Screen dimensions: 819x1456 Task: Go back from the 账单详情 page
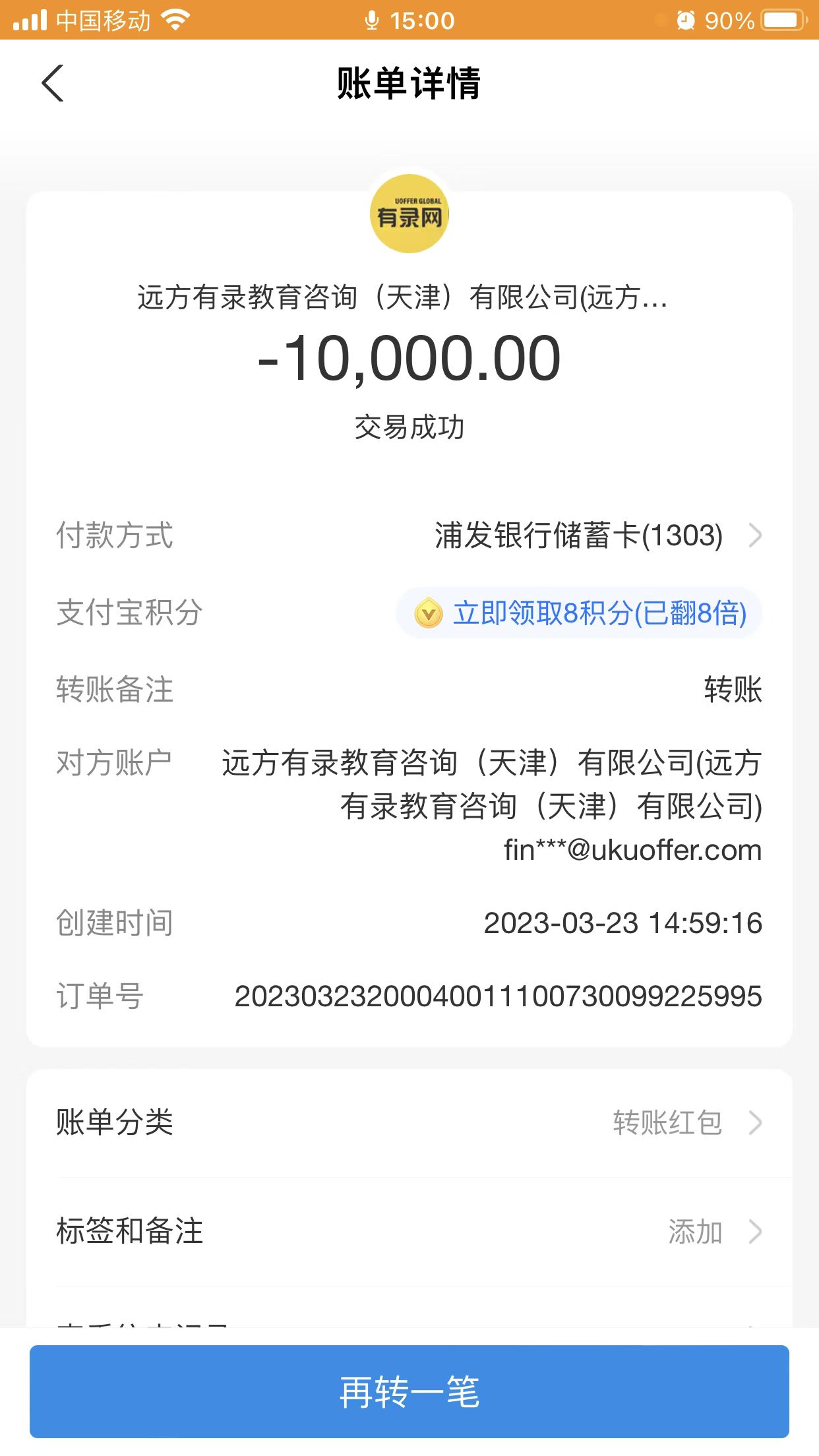53,83
